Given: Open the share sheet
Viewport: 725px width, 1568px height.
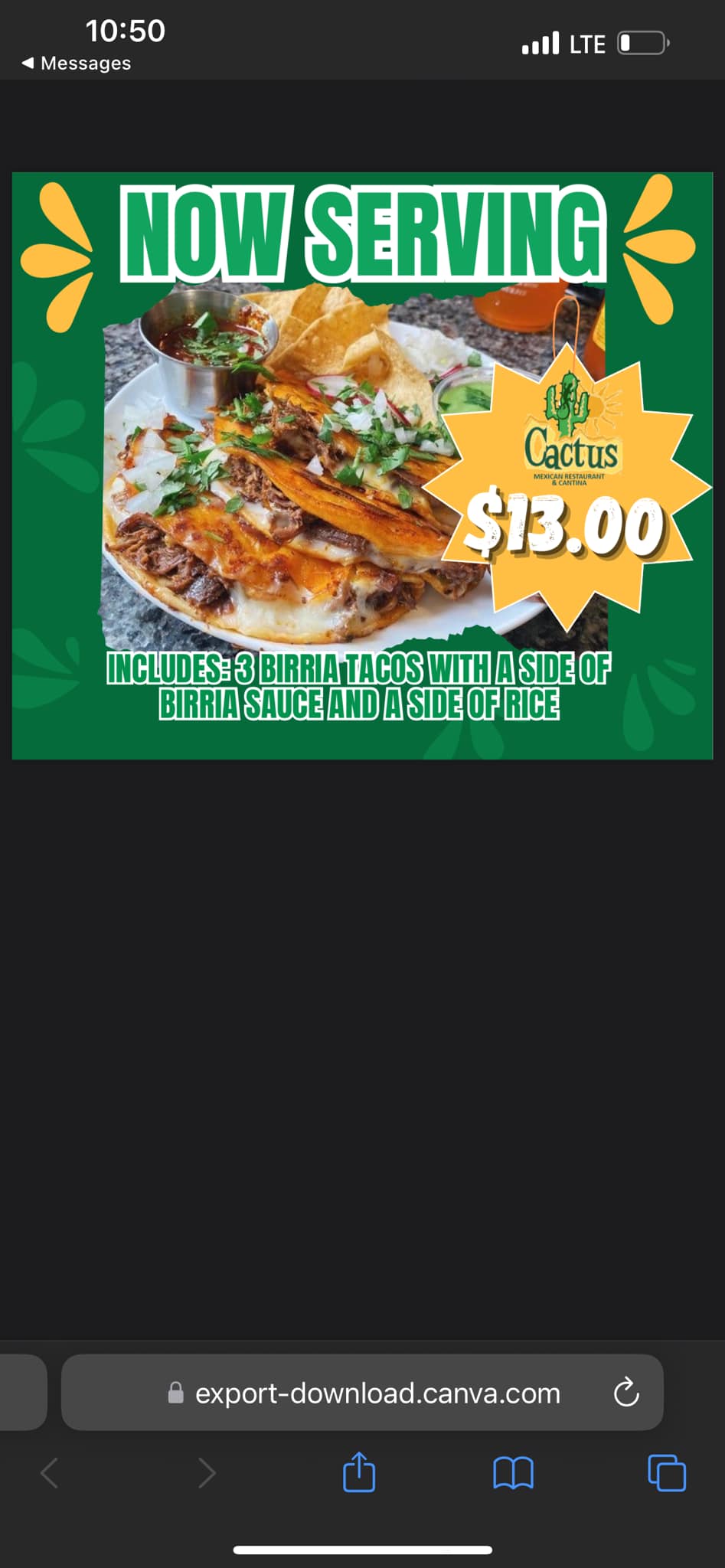Looking at the screenshot, I should point(359,1472).
